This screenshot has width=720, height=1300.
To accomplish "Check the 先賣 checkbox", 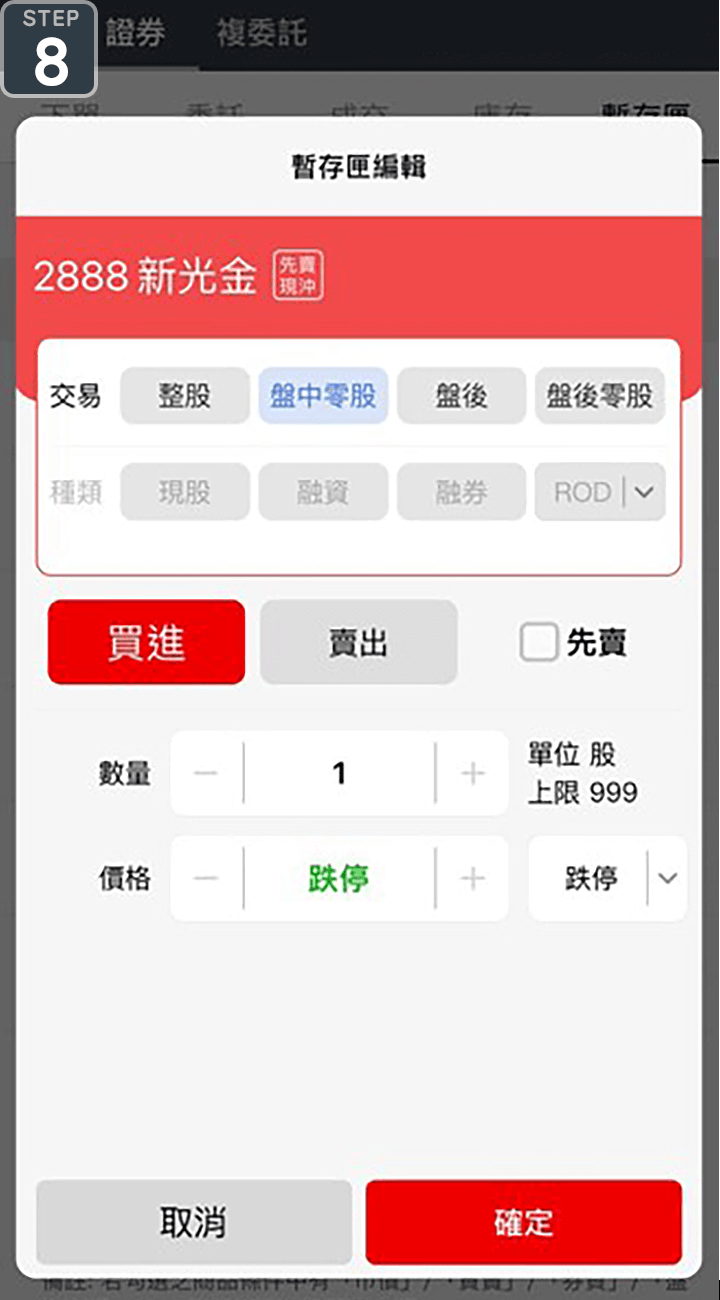I will click(538, 642).
